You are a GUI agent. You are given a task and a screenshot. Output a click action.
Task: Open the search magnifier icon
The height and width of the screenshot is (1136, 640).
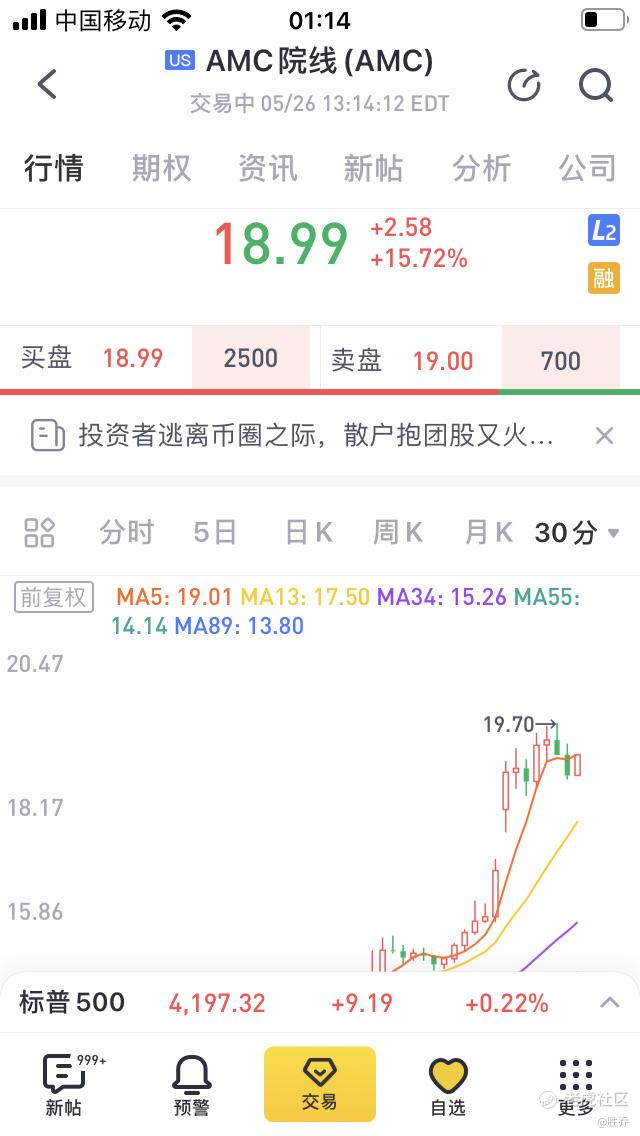coord(596,86)
